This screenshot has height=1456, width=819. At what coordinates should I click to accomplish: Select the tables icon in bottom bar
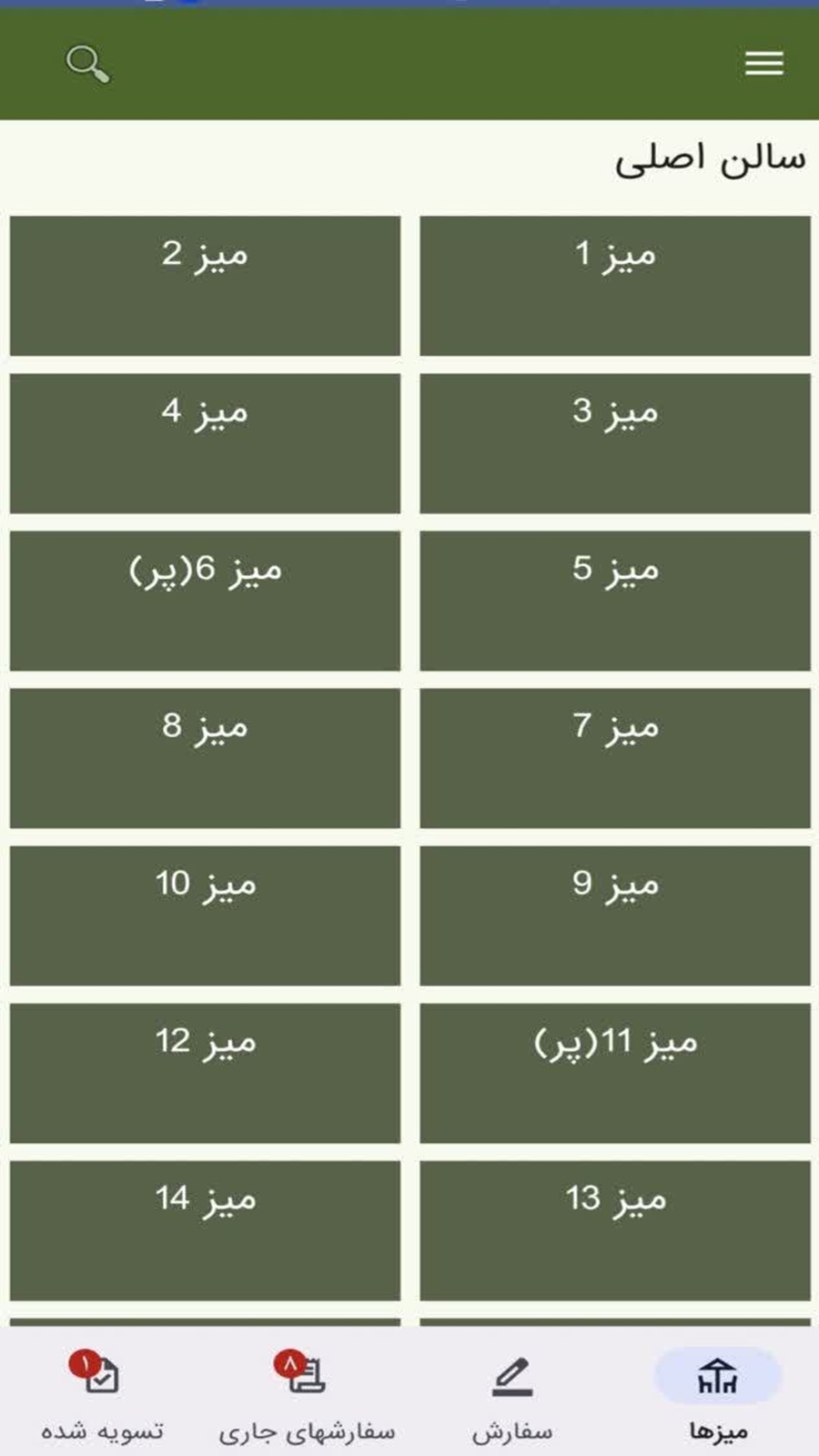pyautogui.click(x=718, y=1377)
